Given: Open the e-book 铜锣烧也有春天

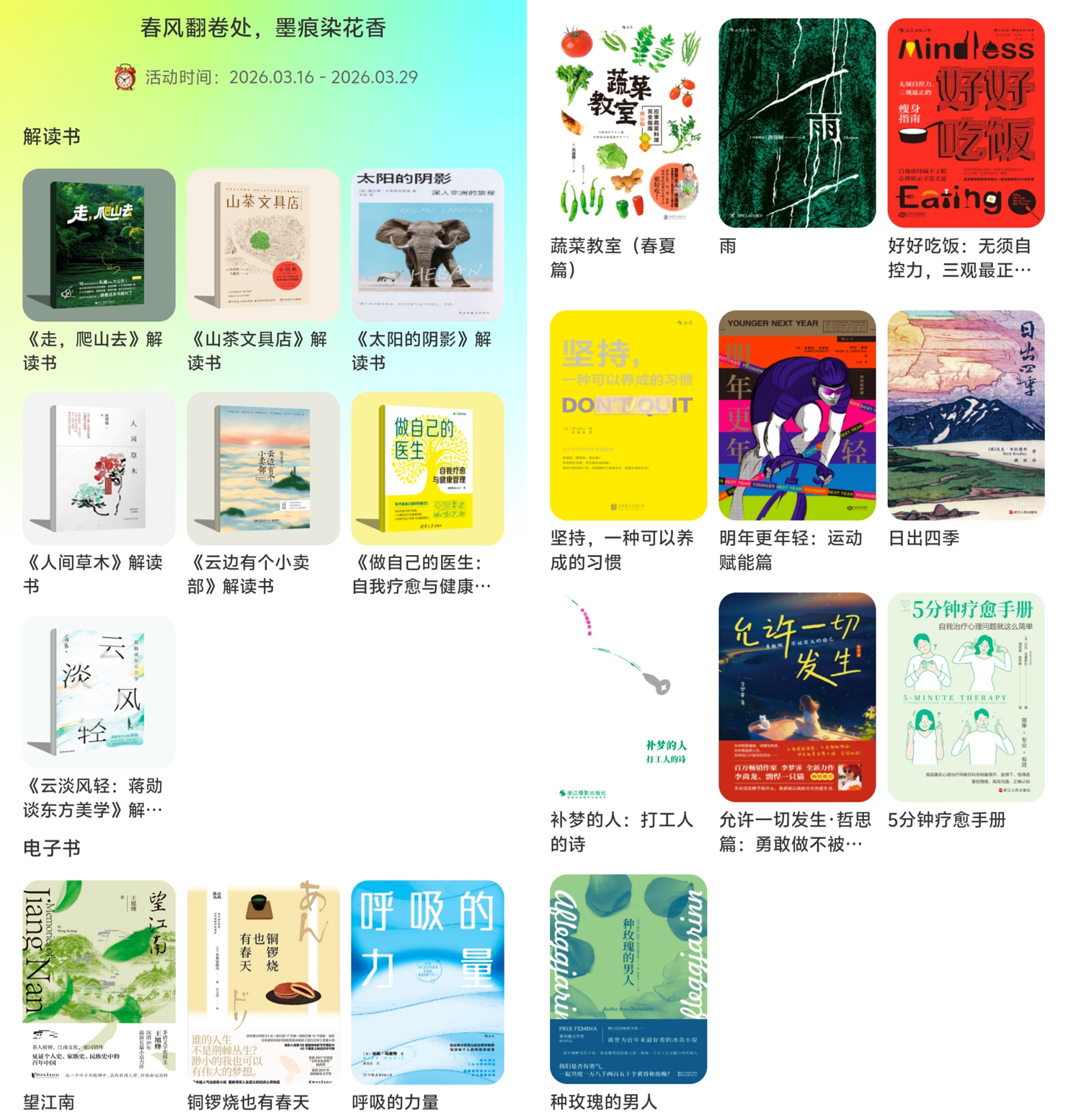Looking at the screenshot, I should [263, 982].
